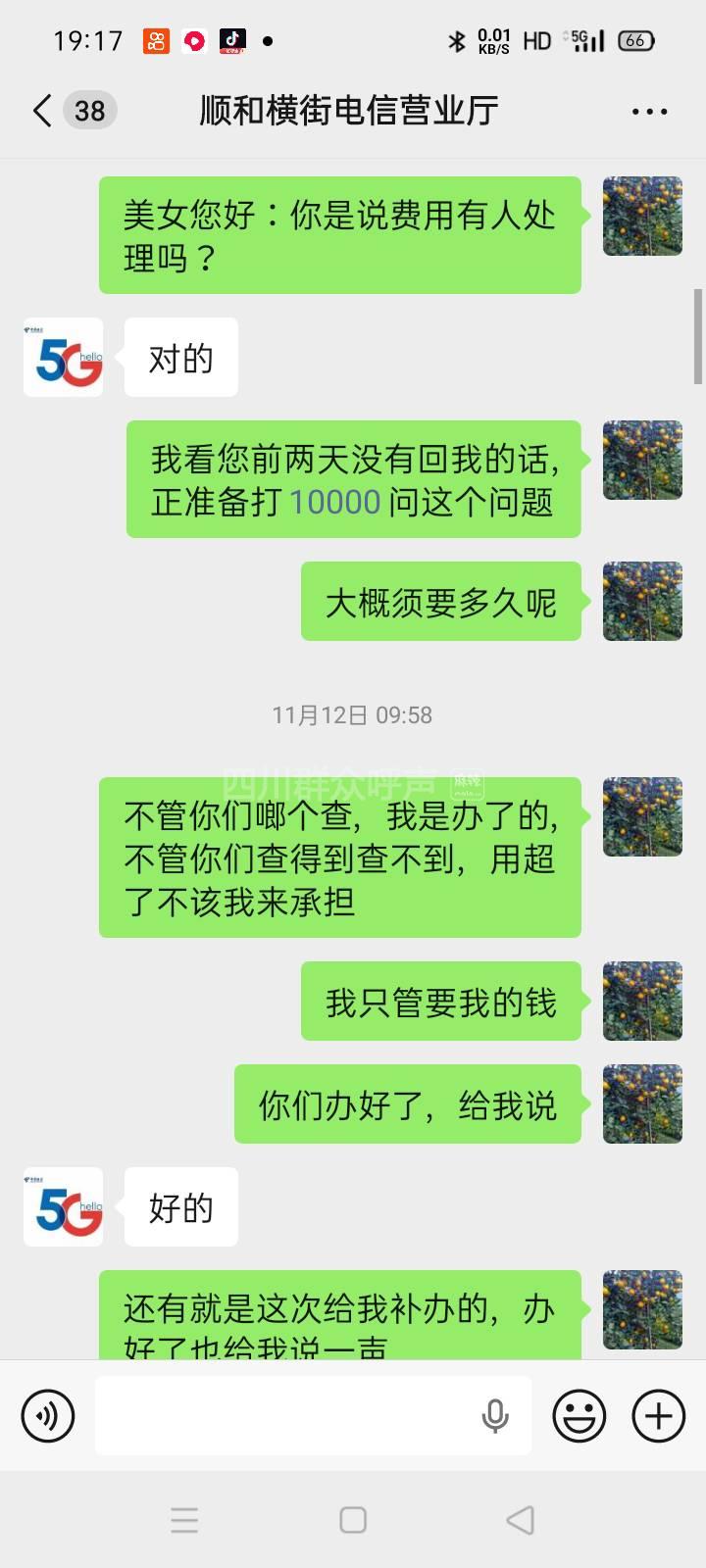This screenshot has width=706, height=1568.
Task: Open the 5G avatar beside "对的"
Action: (64, 358)
